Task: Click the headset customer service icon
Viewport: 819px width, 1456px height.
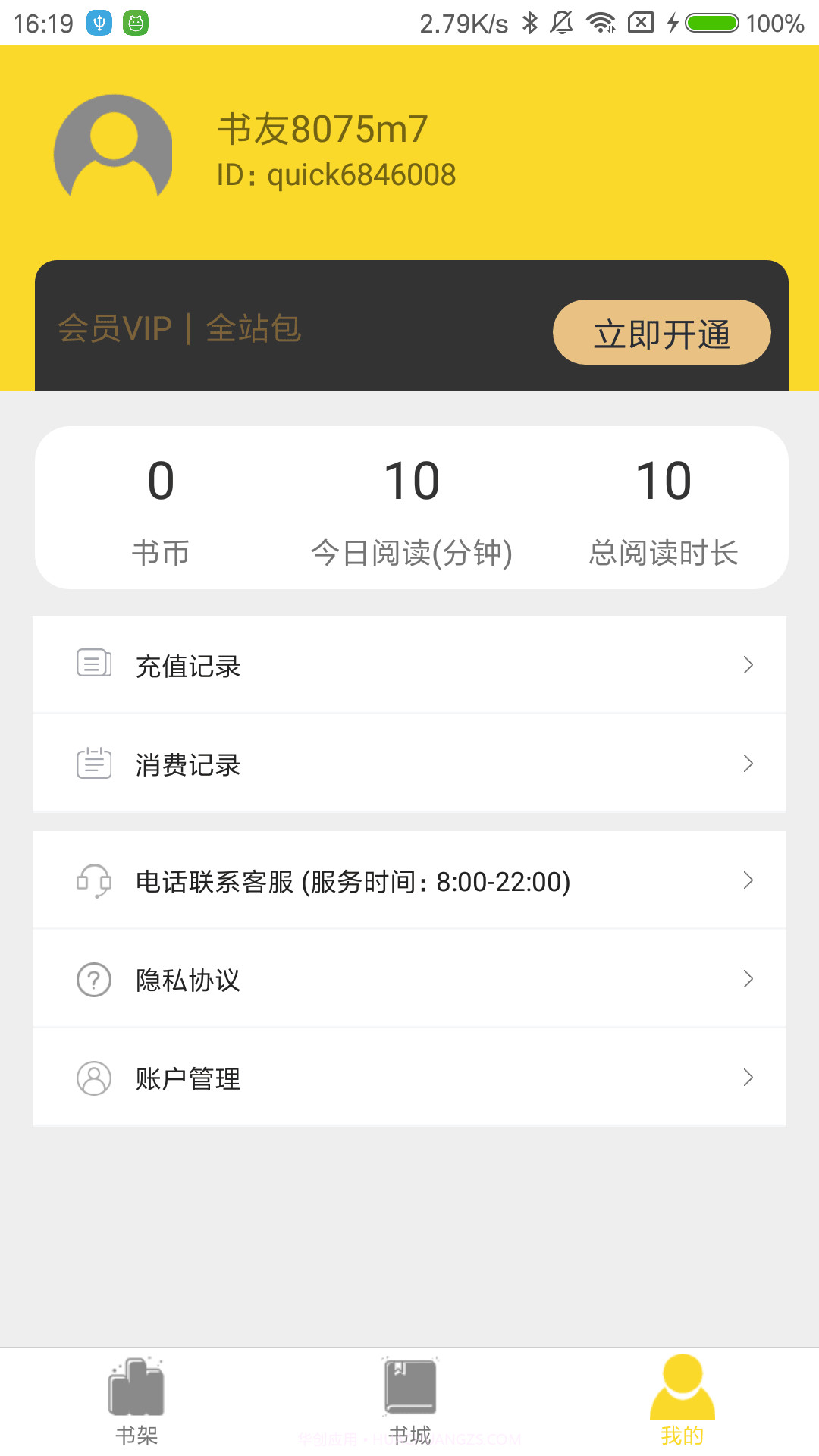Action: [x=93, y=880]
